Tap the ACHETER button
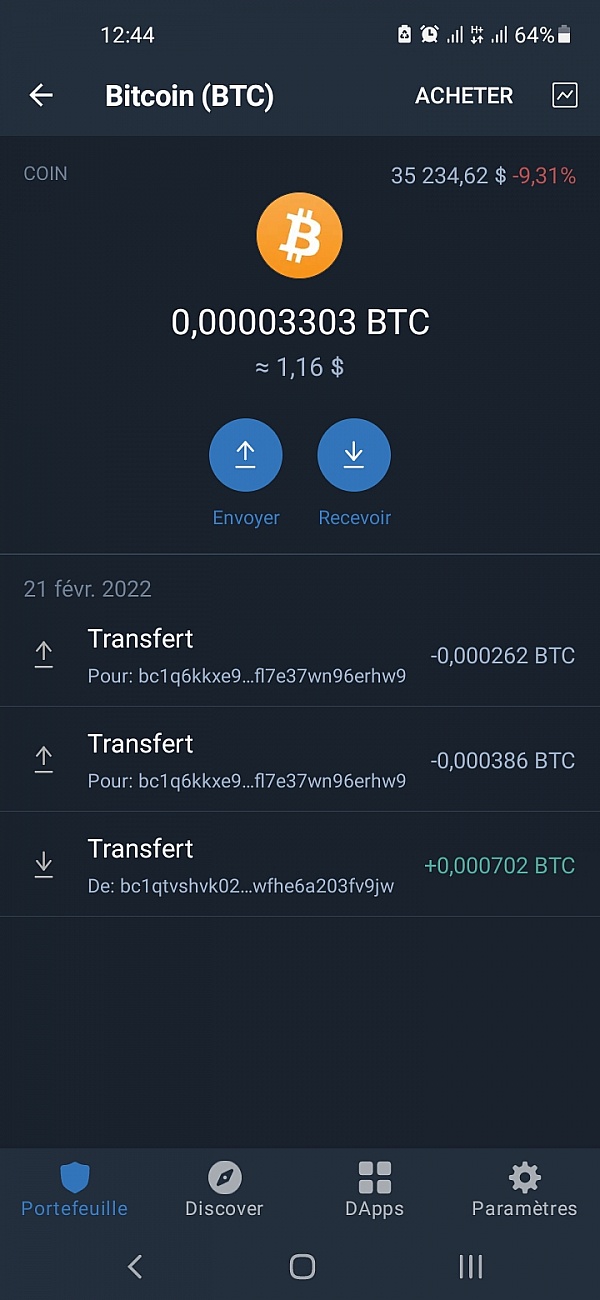This screenshot has height=1300, width=600. tap(464, 96)
